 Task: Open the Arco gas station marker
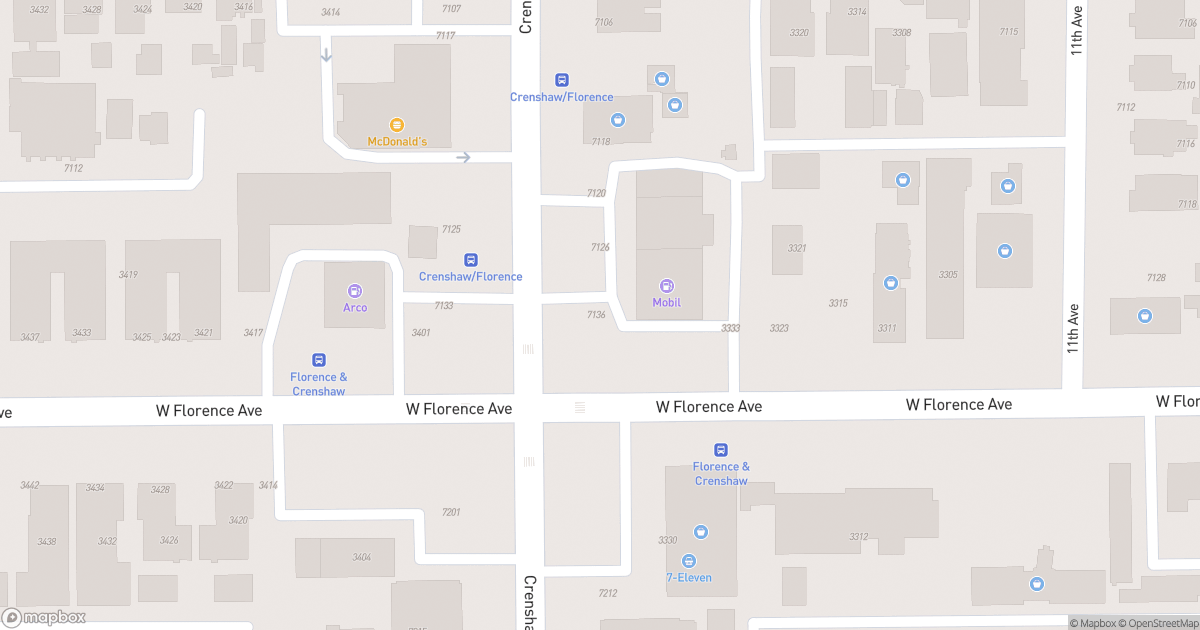click(x=355, y=291)
